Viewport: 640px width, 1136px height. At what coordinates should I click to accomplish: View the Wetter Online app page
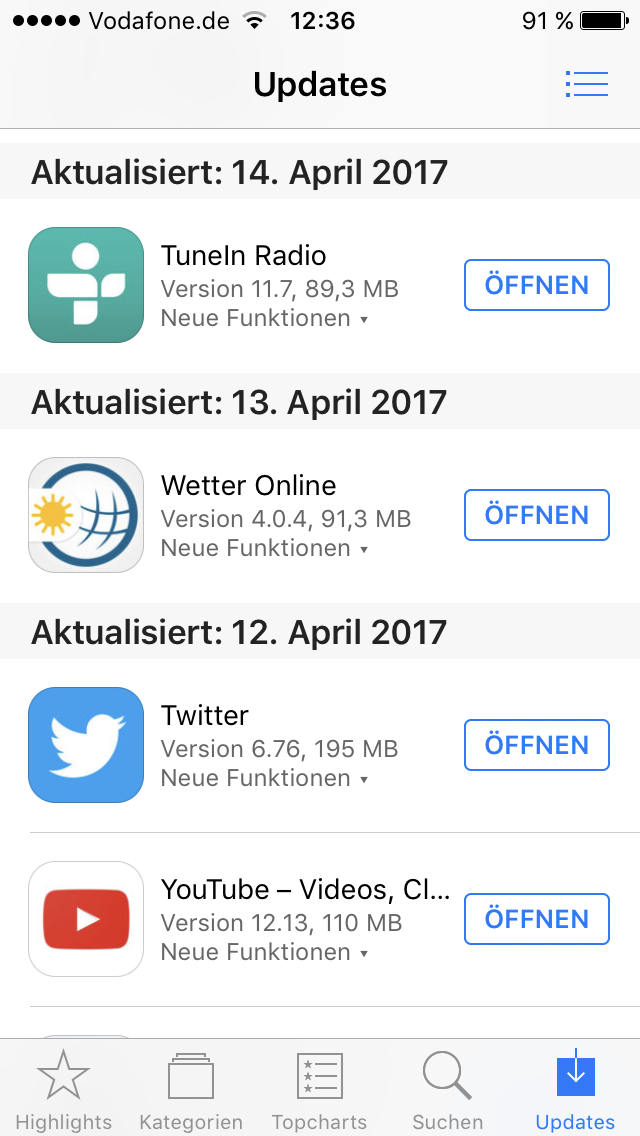tap(86, 515)
